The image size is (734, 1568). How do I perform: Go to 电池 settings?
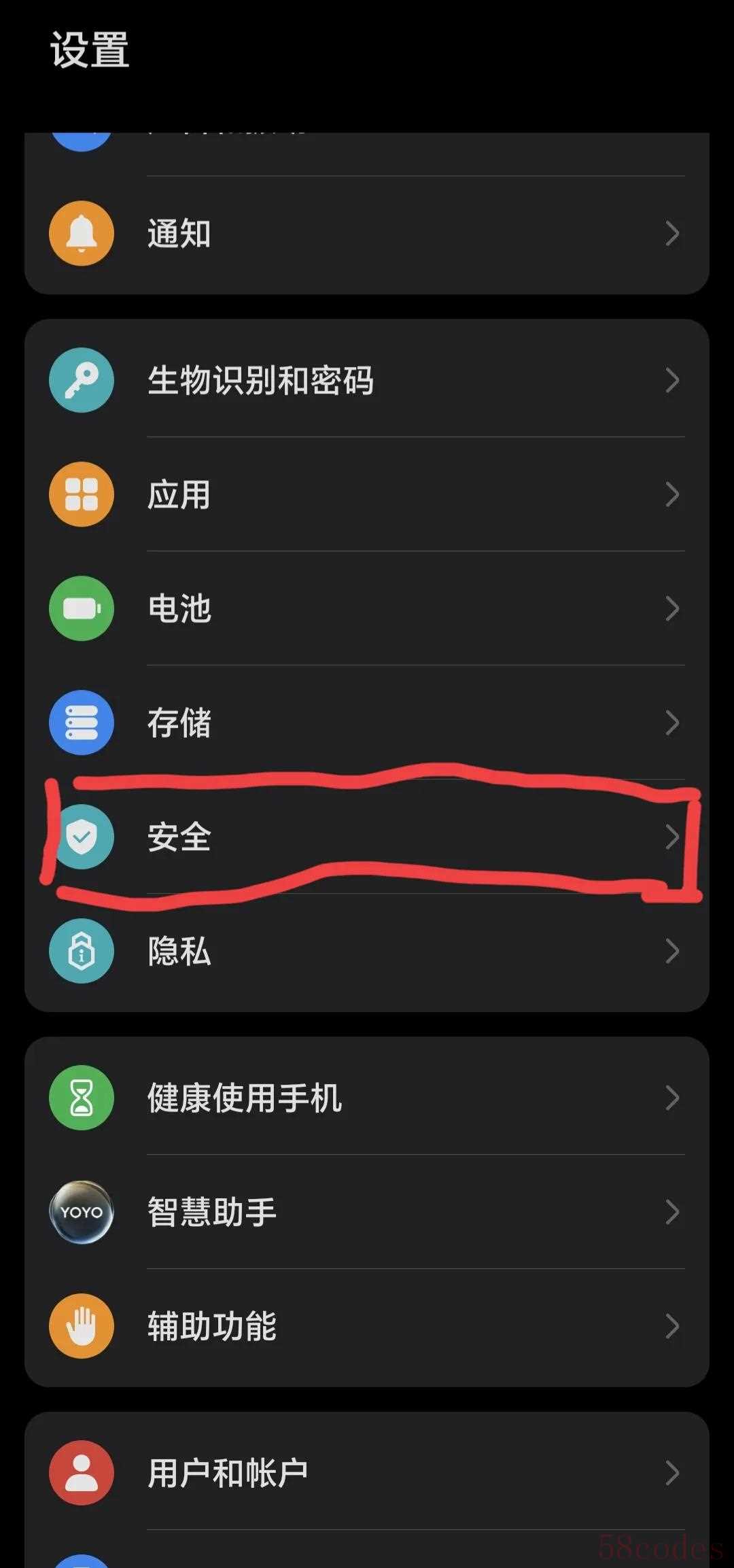(367, 608)
